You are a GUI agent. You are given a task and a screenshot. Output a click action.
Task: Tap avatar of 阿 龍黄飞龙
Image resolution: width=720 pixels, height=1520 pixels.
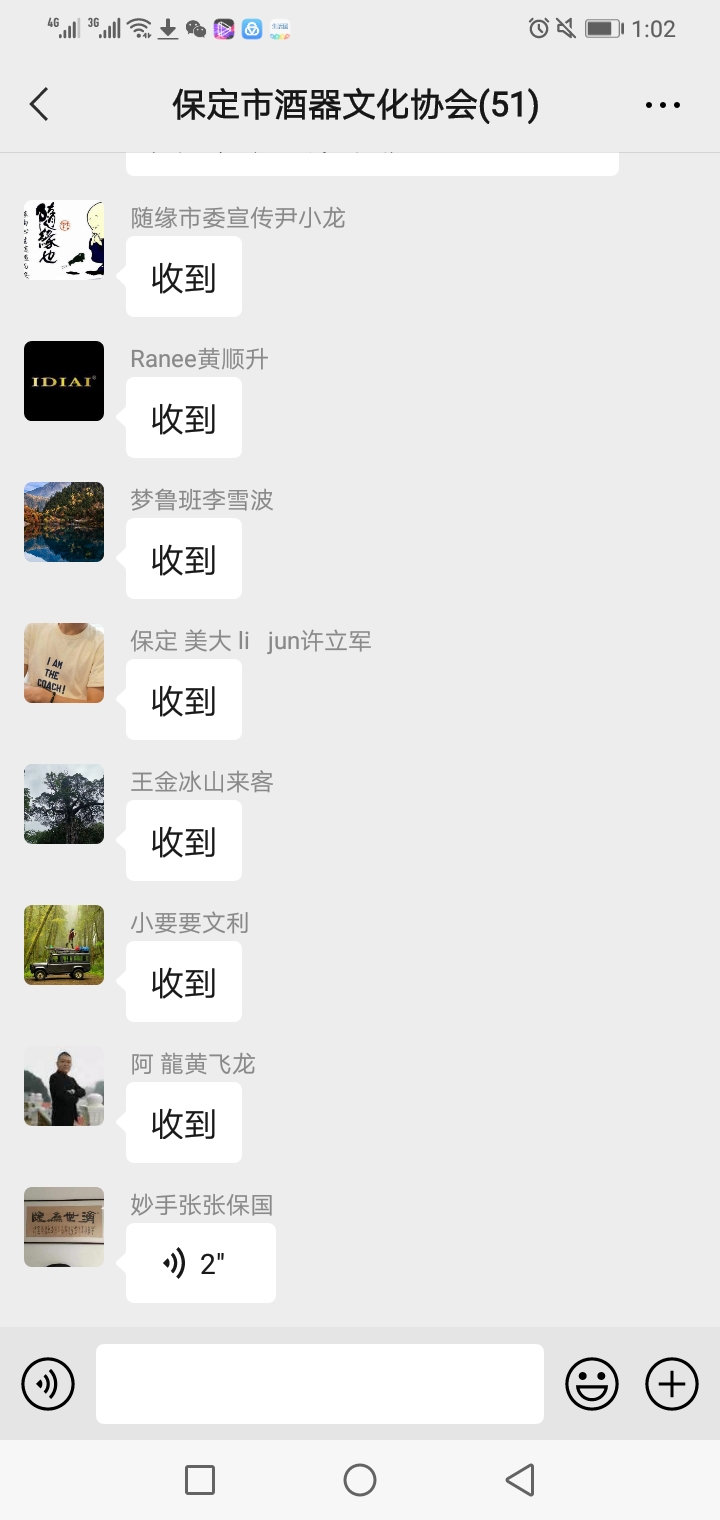tap(64, 1086)
